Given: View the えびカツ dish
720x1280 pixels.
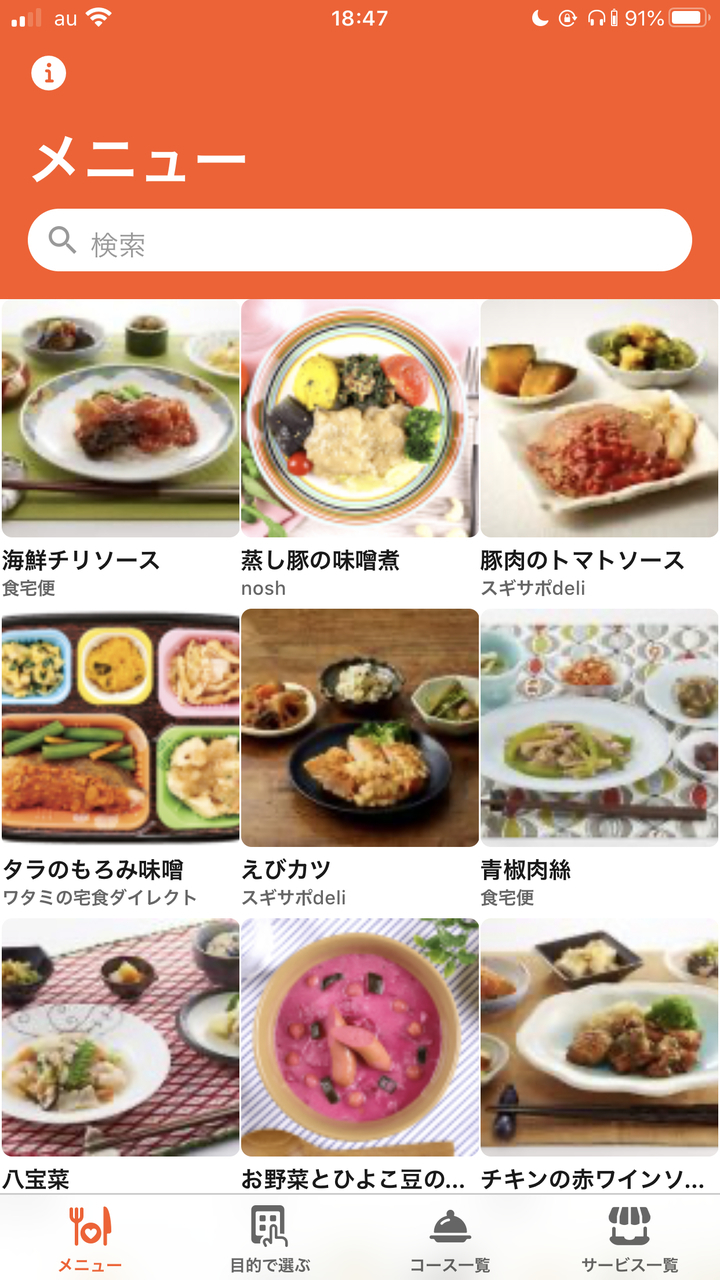Looking at the screenshot, I should (x=360, y=729).
